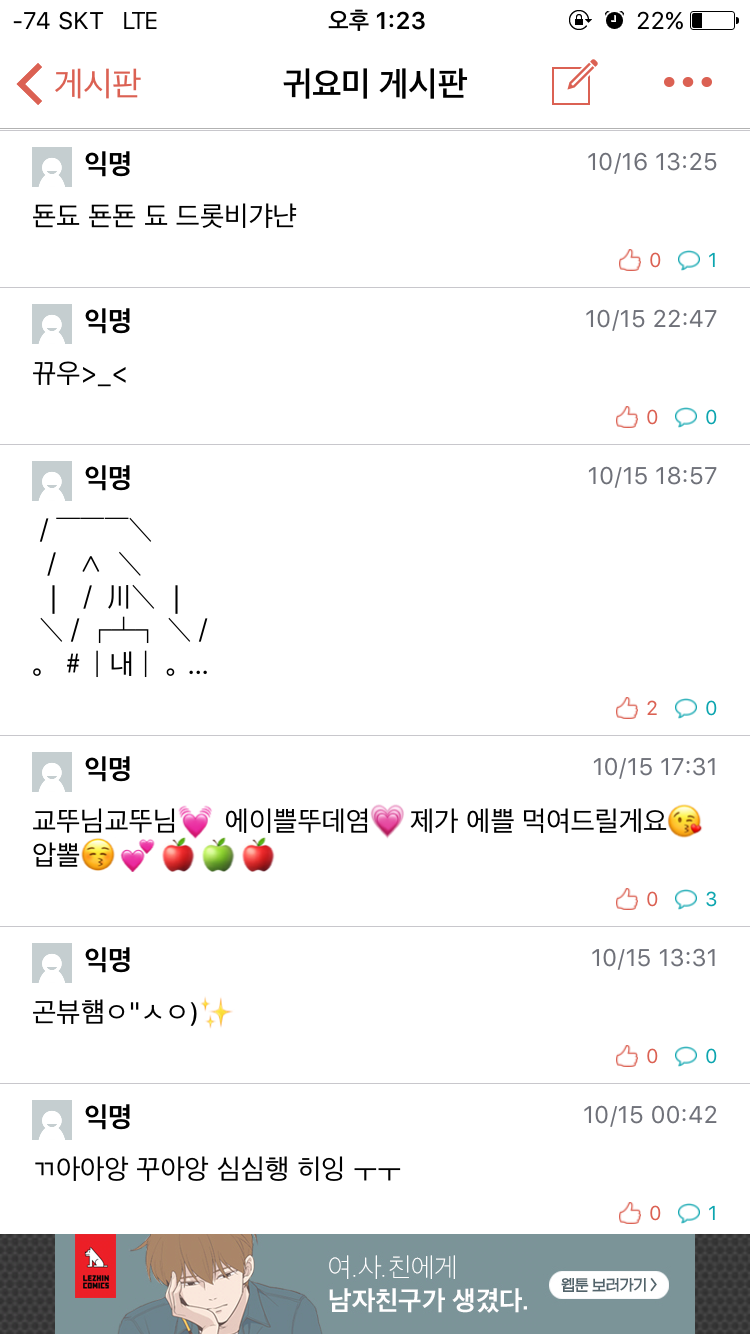This screenshot has width=750, height=1334.
Task: Open the post '곤뷰햄ㅇ"ㅅㅇ)'
Action: [130, 1013]
